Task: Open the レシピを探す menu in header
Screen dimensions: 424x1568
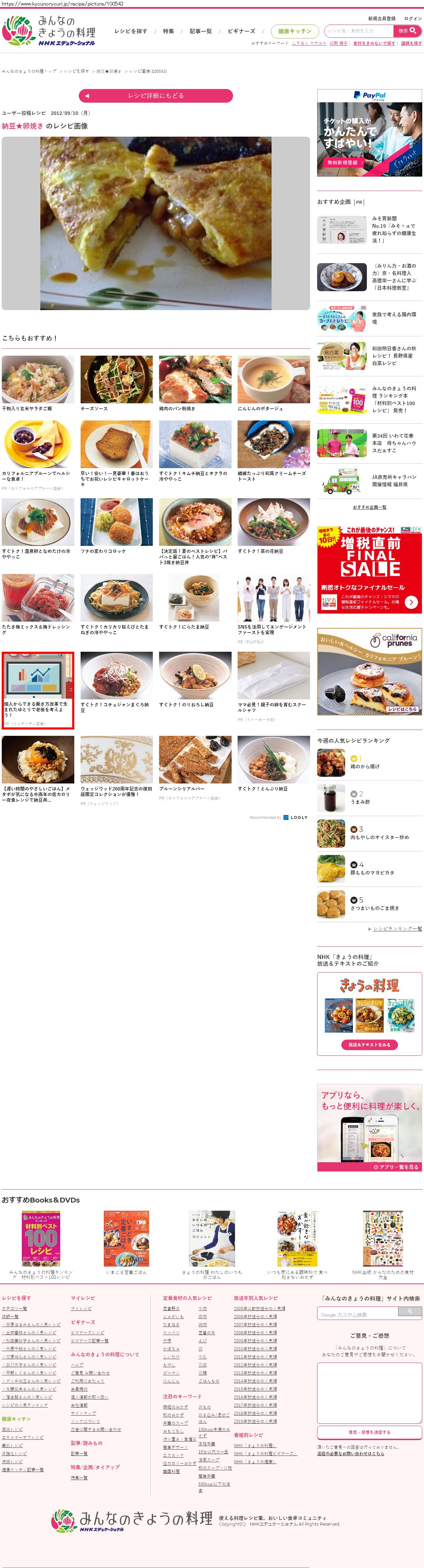Action: pos(131,31)
